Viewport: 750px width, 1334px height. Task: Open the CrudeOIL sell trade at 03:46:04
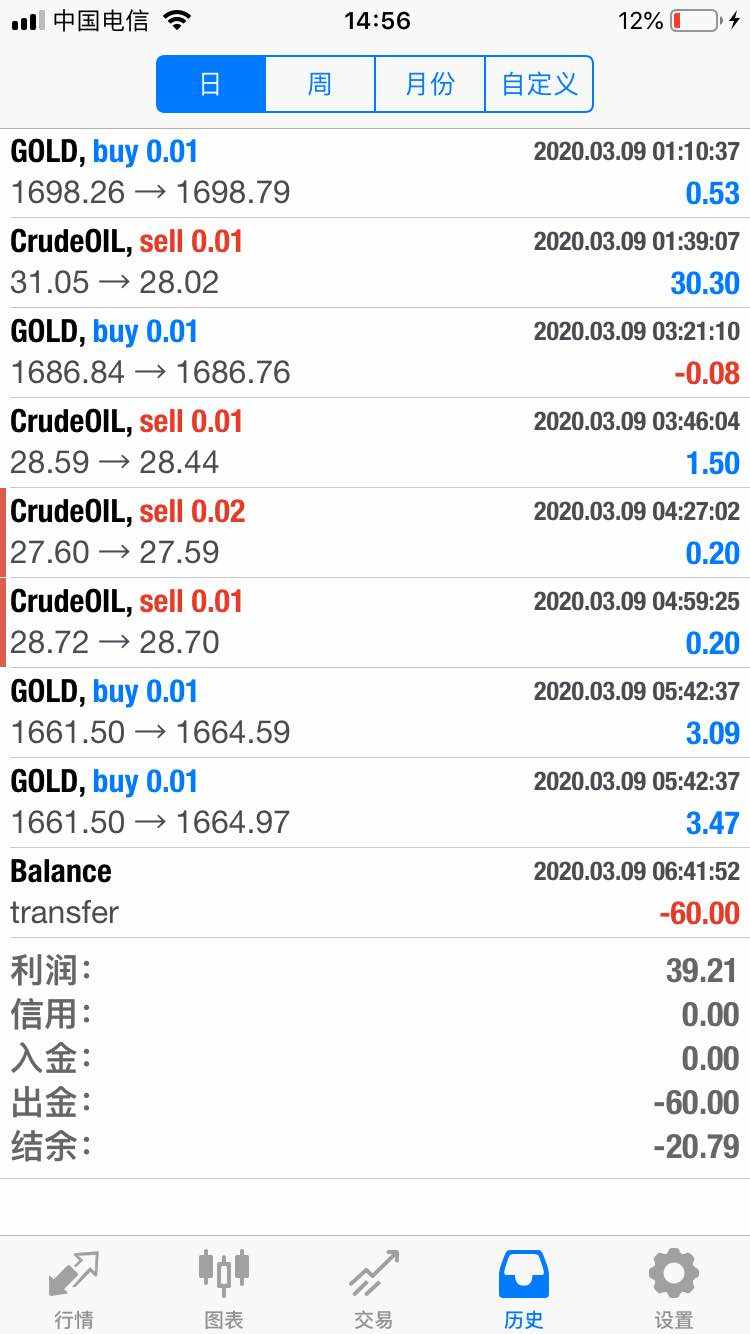(375, 442)
